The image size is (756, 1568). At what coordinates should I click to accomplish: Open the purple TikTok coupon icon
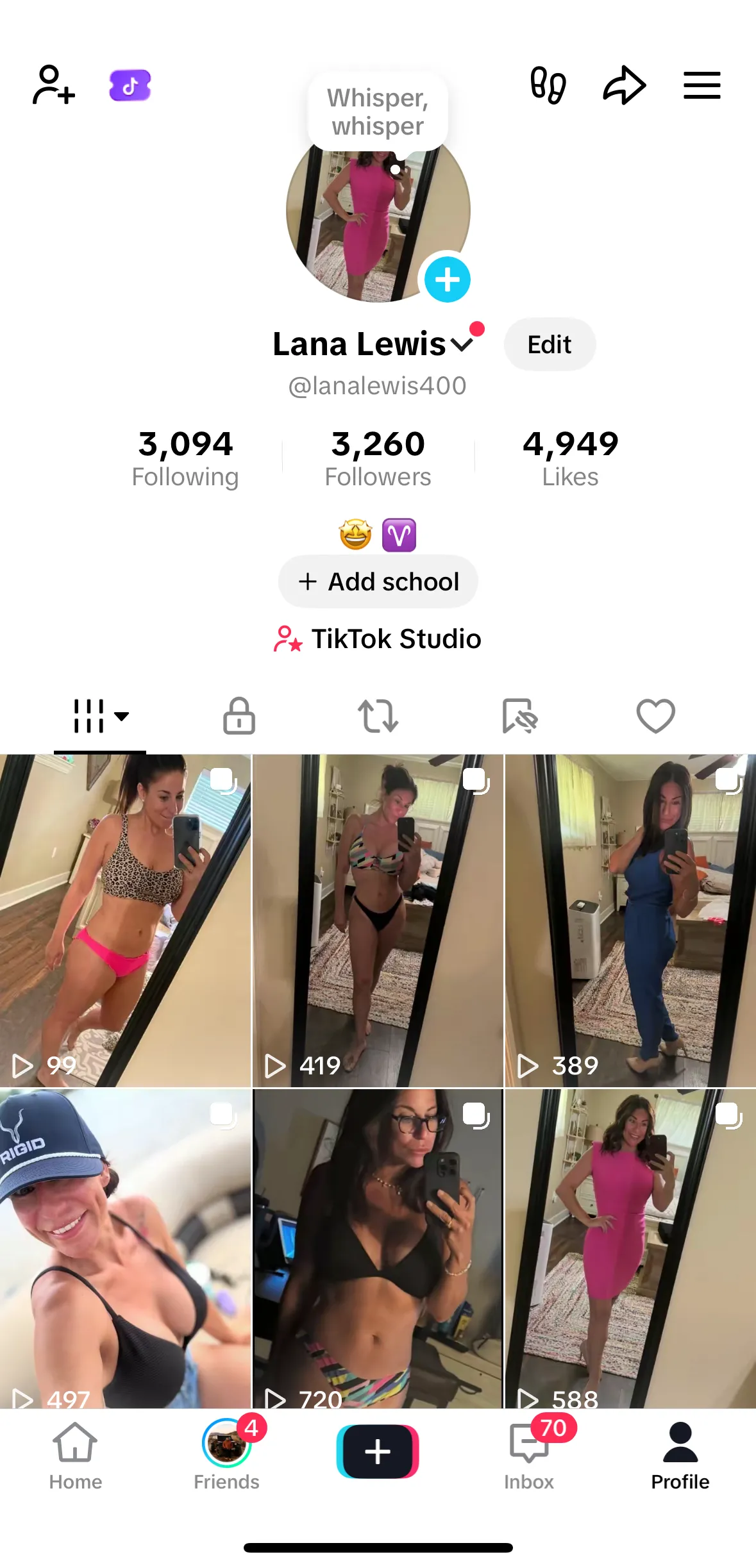point(130,85)
